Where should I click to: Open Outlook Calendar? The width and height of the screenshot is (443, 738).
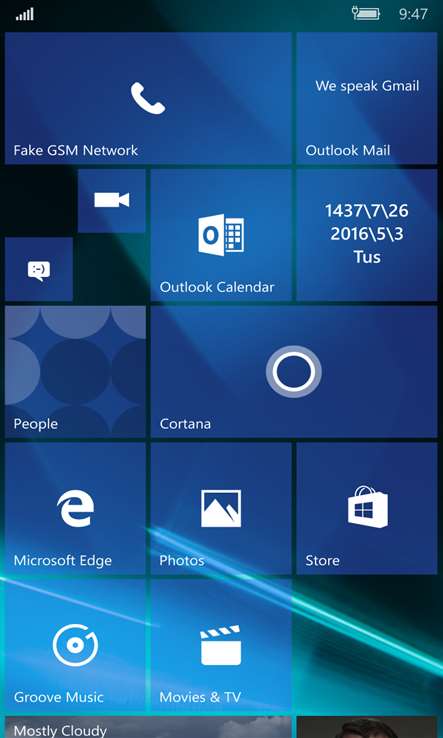(221, 235)
